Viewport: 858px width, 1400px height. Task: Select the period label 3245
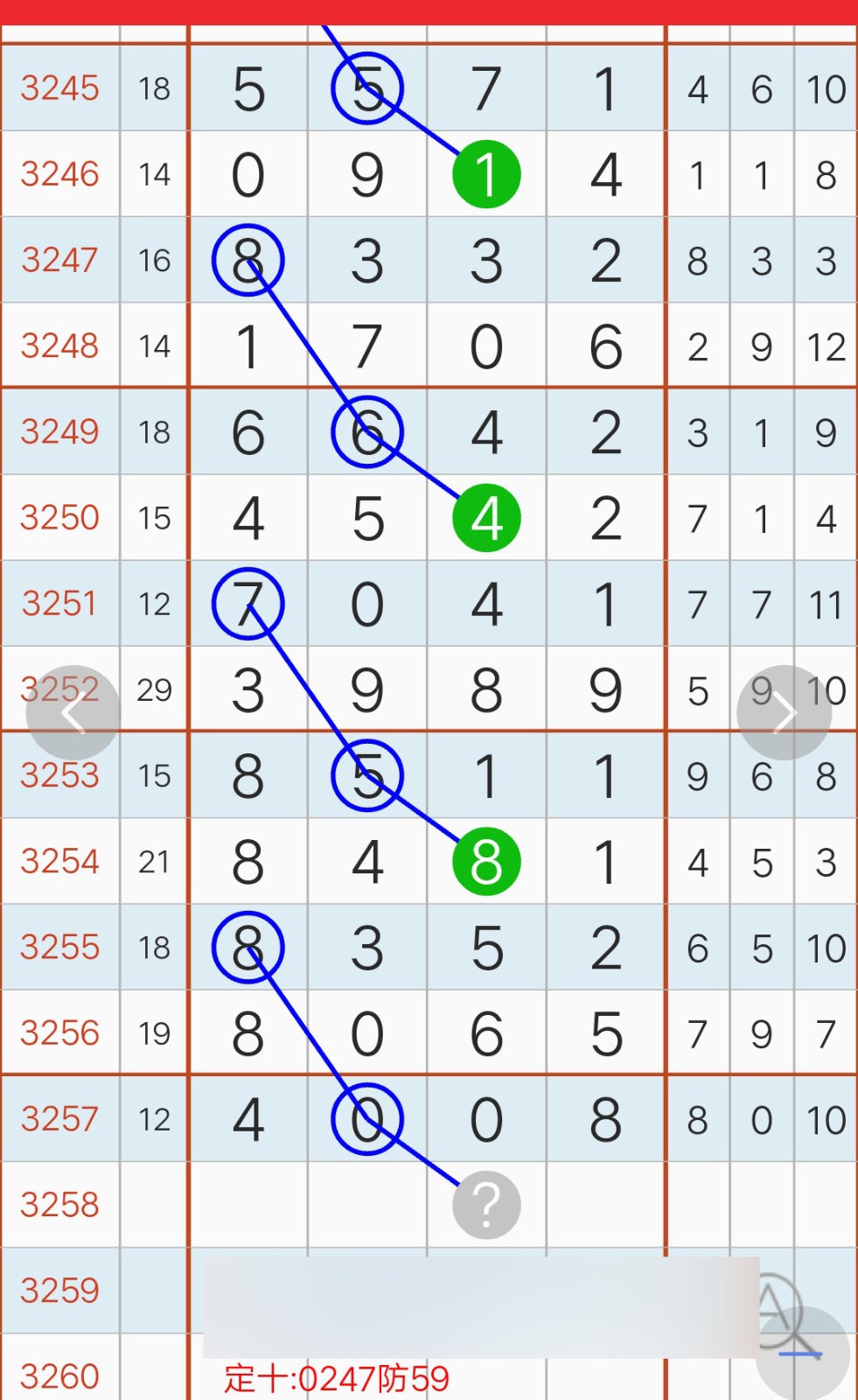(x=60, y=87)
